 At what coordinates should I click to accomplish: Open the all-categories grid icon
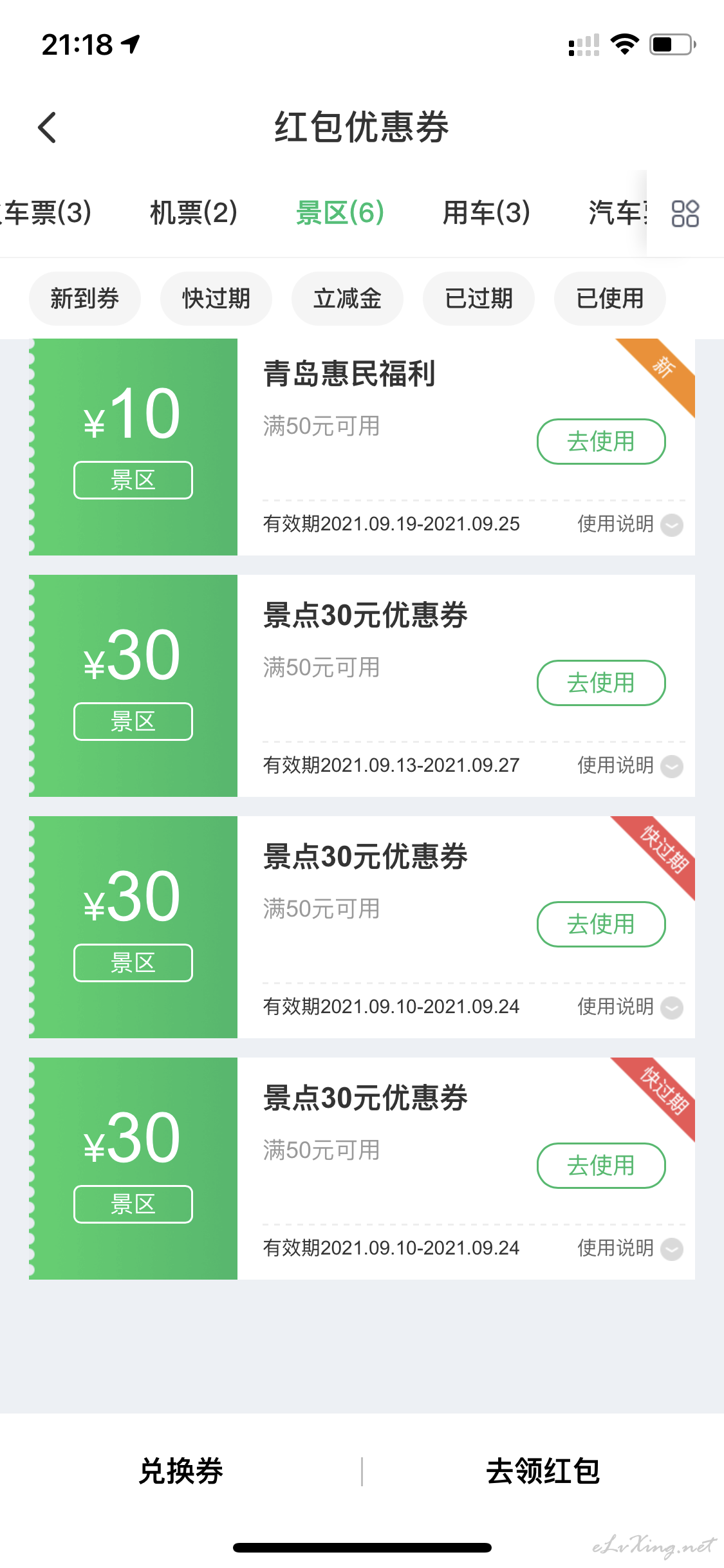click(x=685, y=214)
